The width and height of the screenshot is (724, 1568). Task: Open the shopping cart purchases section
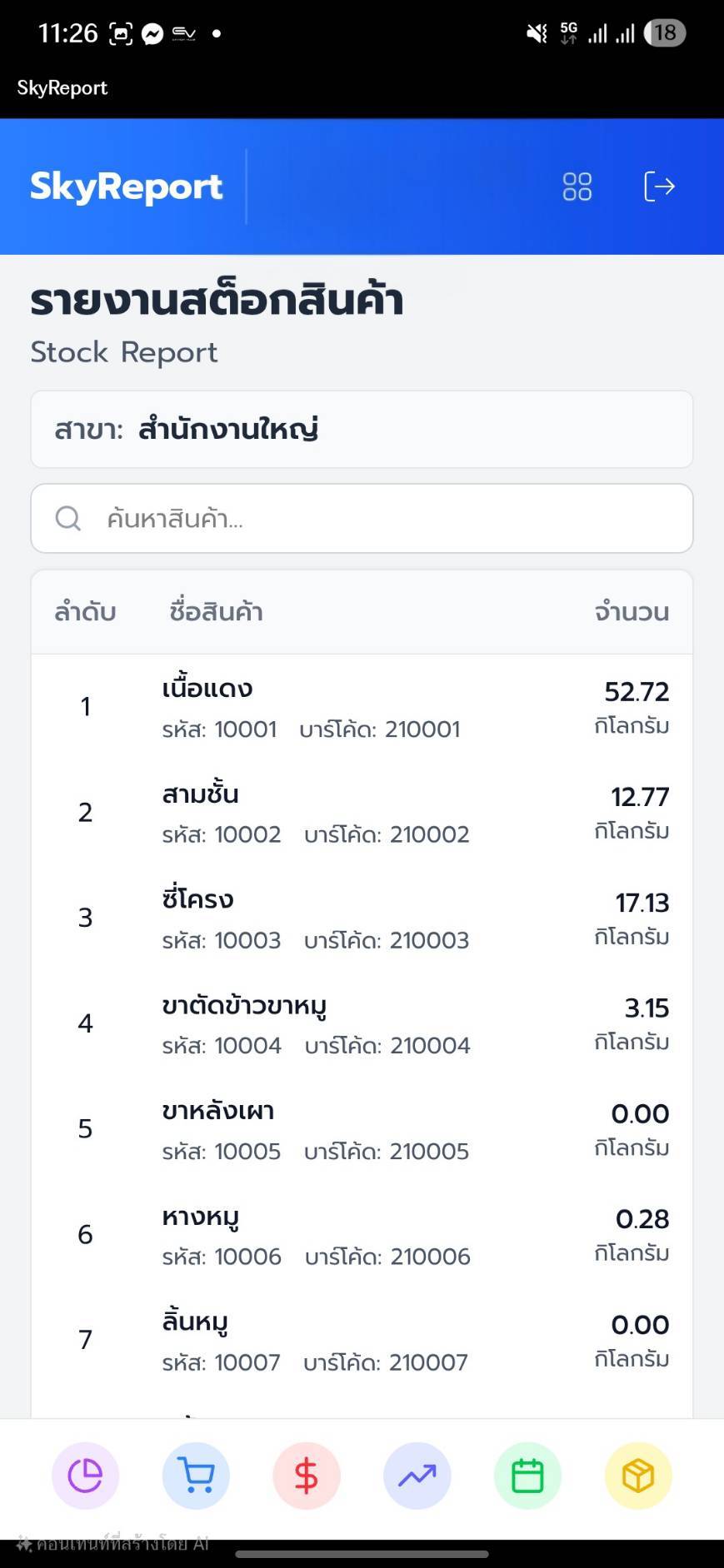click(x=195, y=1475)
